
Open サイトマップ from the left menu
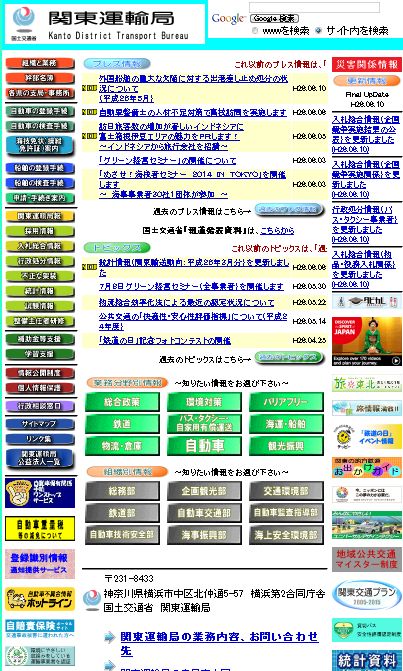pos(39,424)
